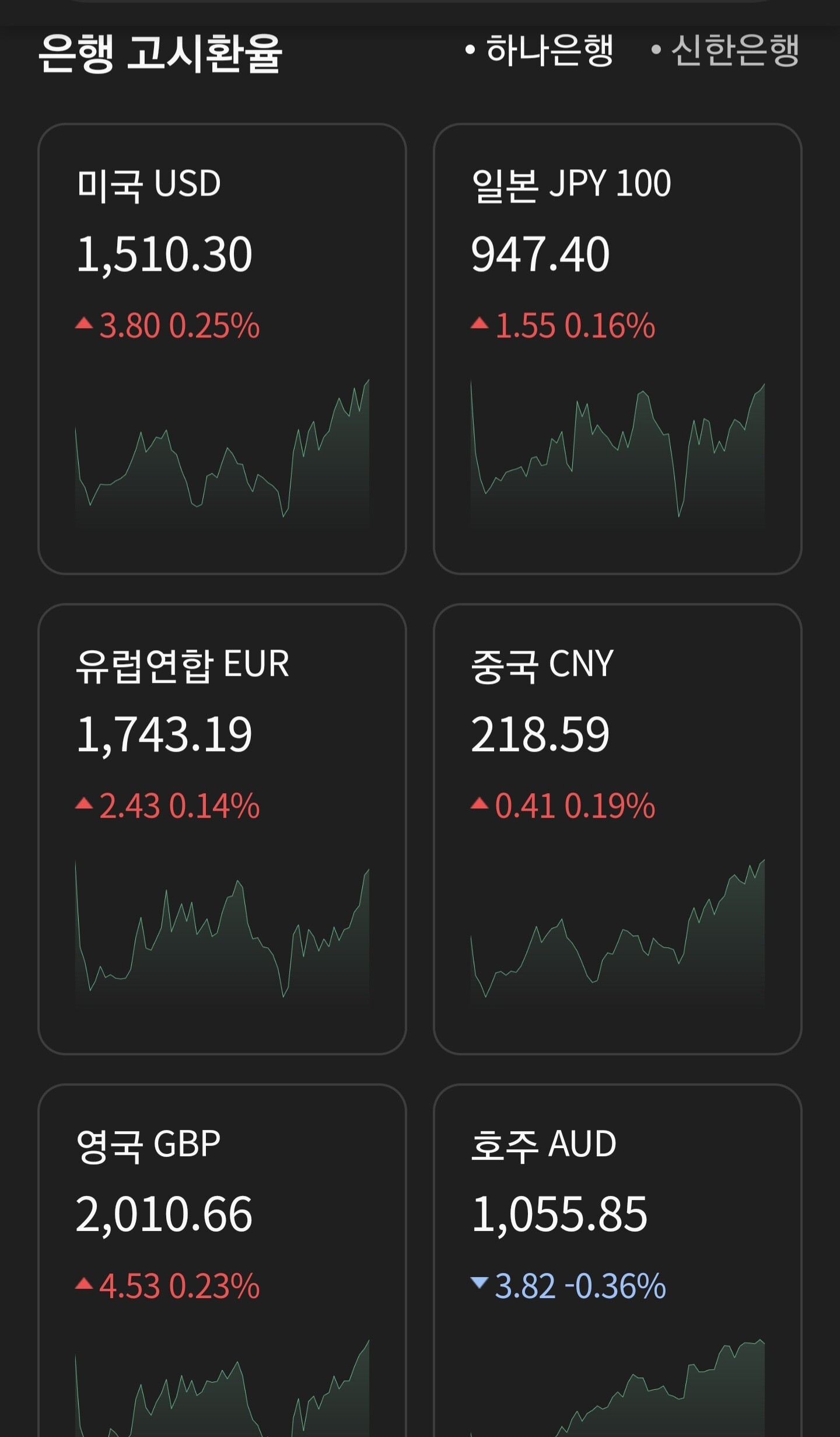Open the 유럽연합 EUR rate card

click(x=222, y=829)
